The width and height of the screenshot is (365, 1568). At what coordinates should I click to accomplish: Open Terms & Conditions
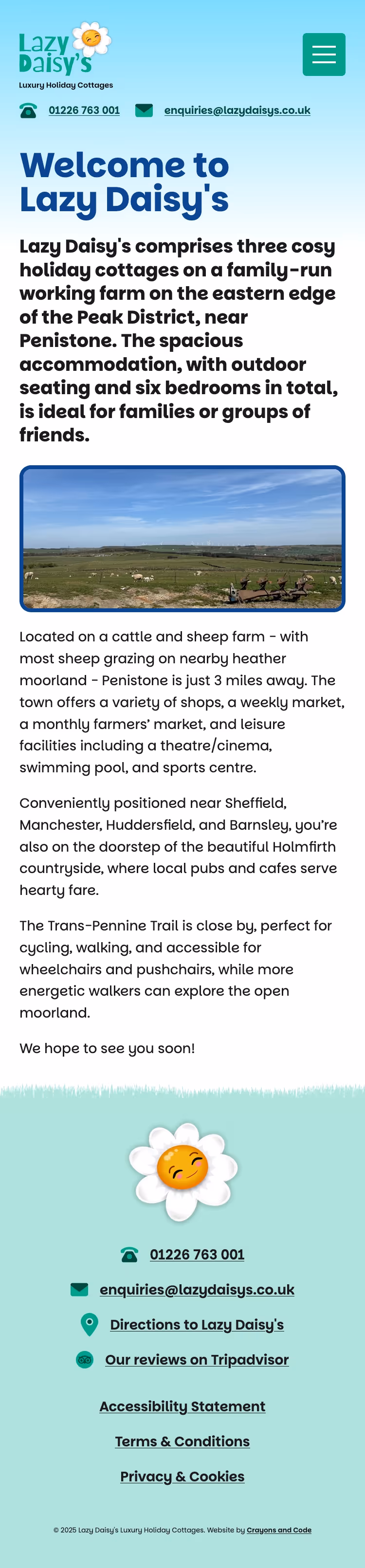pyautogui.click(x=182, y=1441)
